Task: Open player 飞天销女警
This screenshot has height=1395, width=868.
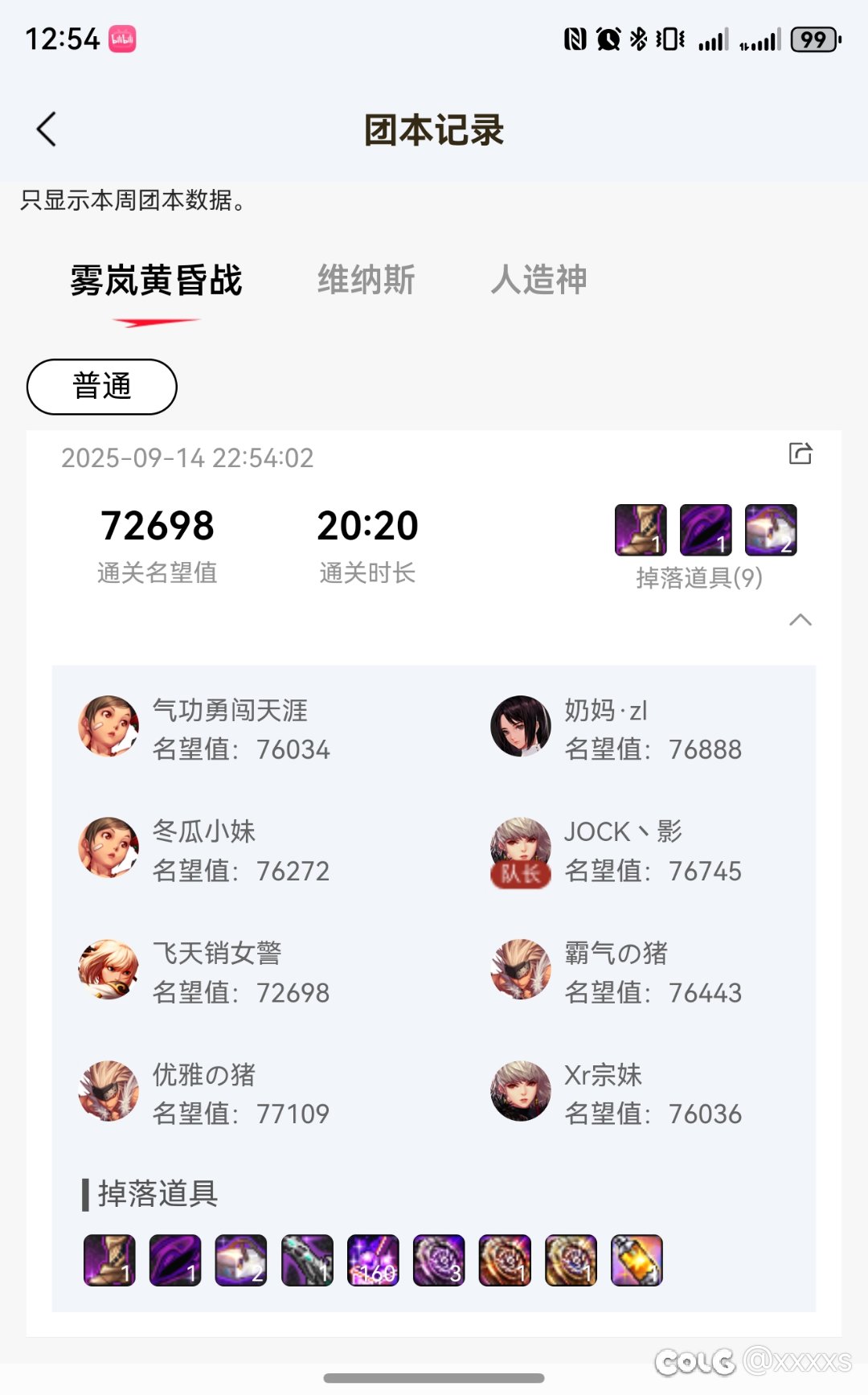Action: (217, 954)
